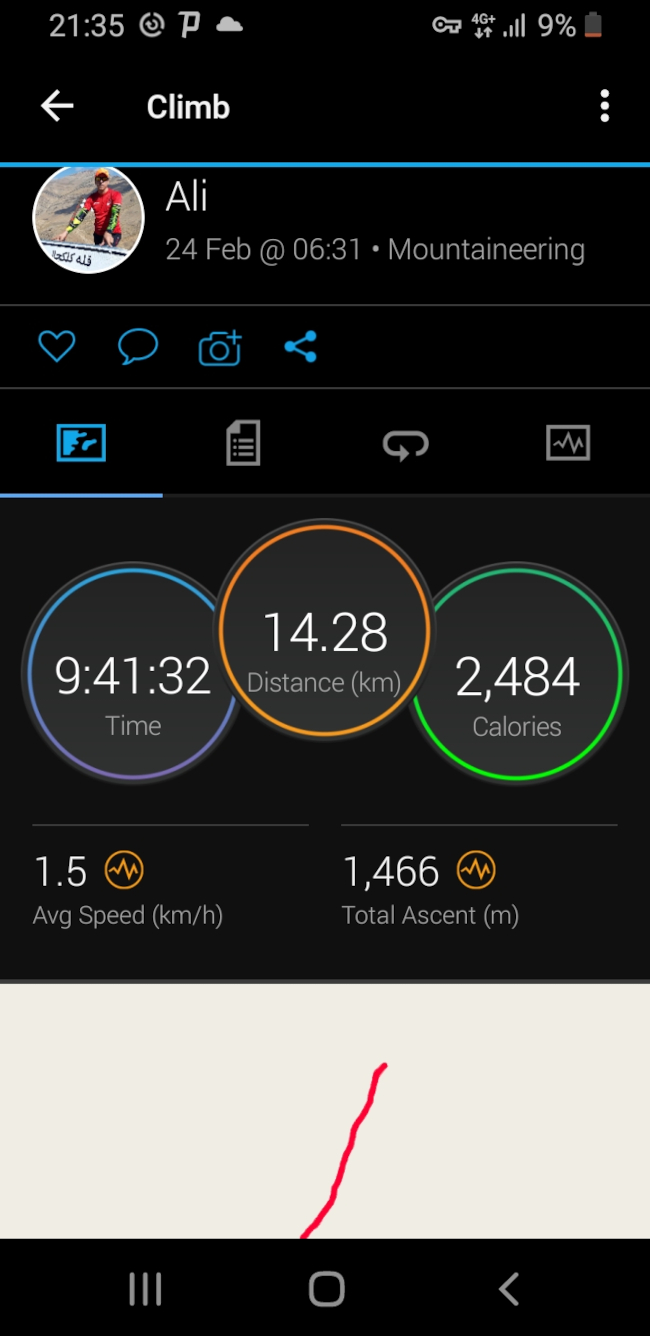This screenshot has width=650, height=1336.
Task: Open the route map preview
Action: point(325,1110)
